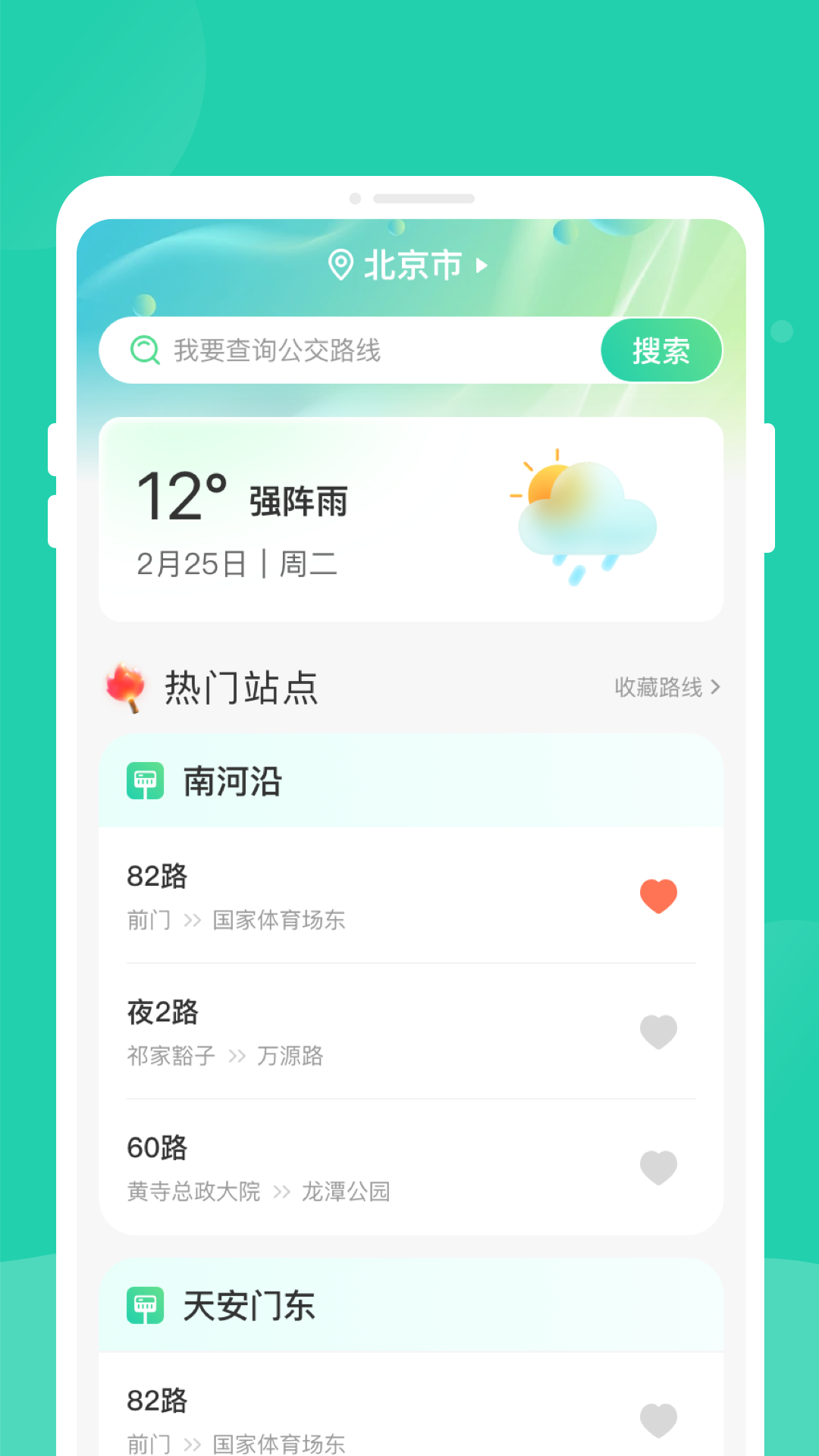Click the magnifier icon in the search bar
Screen dimensions: 819x1456
point(146,350)
